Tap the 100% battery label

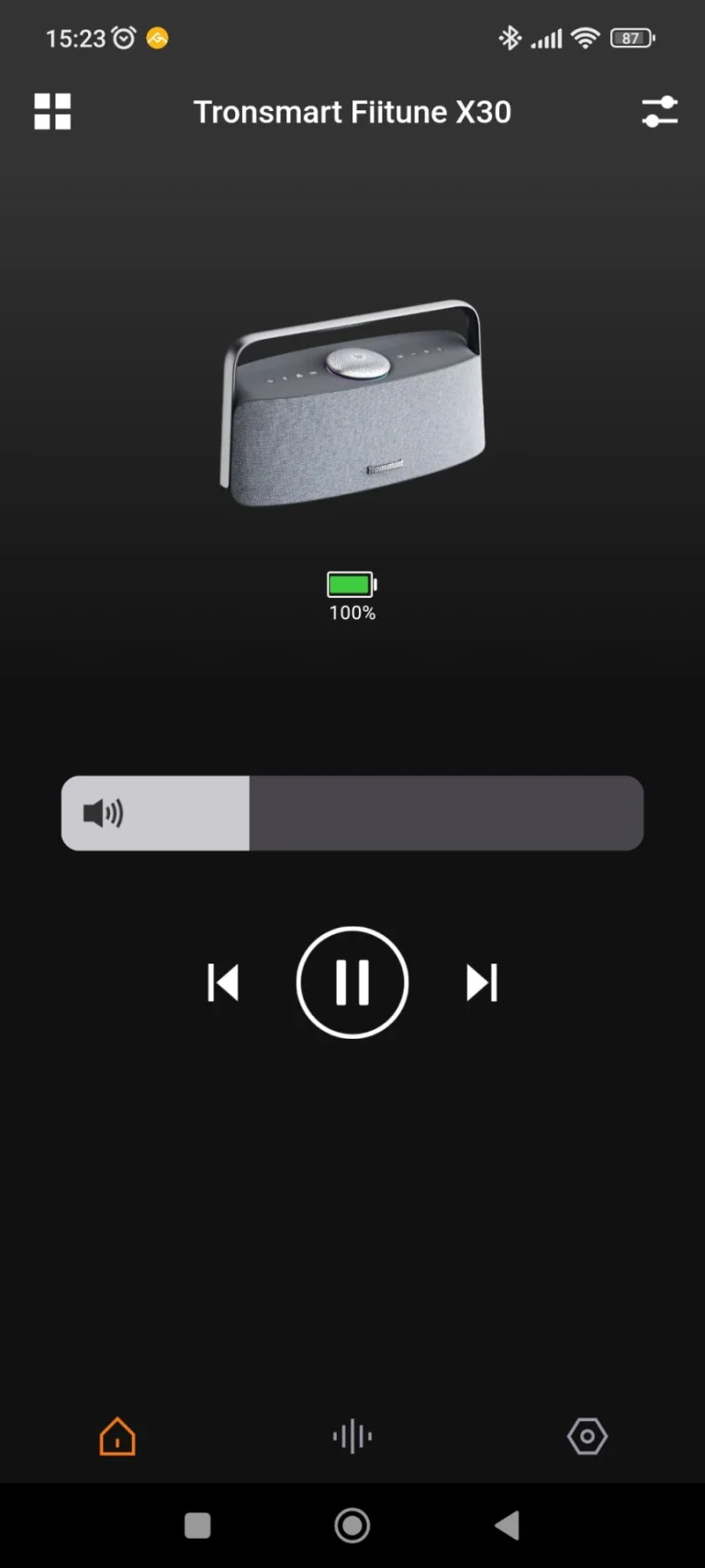(352, 613)
